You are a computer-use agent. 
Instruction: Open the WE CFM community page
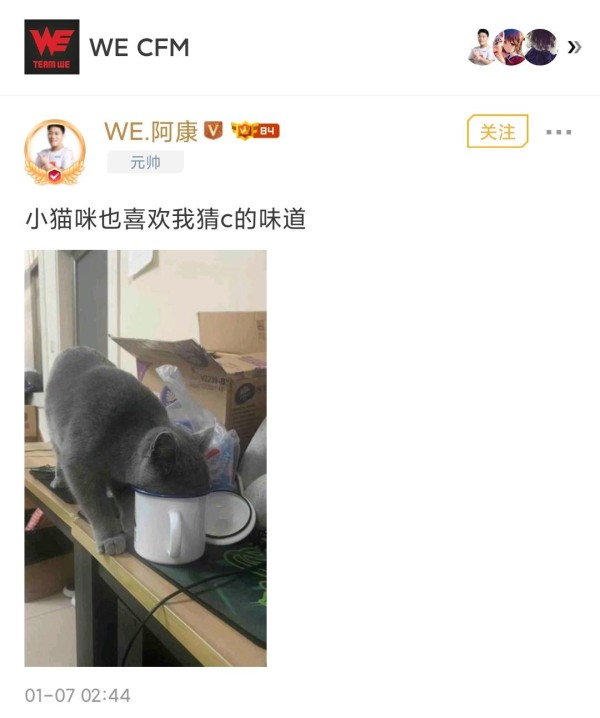click(x=139, y=47)
